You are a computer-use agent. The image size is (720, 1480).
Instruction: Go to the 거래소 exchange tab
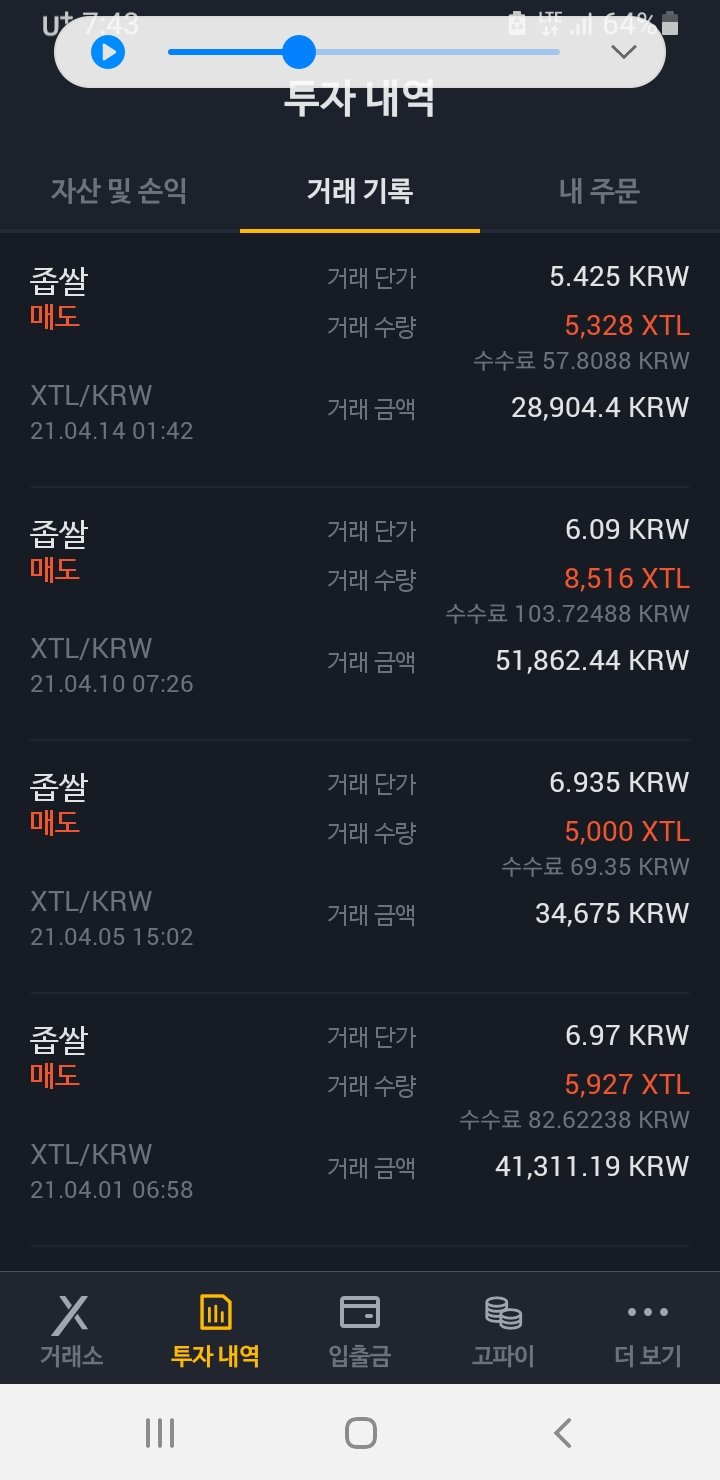tap(71, 1329)
